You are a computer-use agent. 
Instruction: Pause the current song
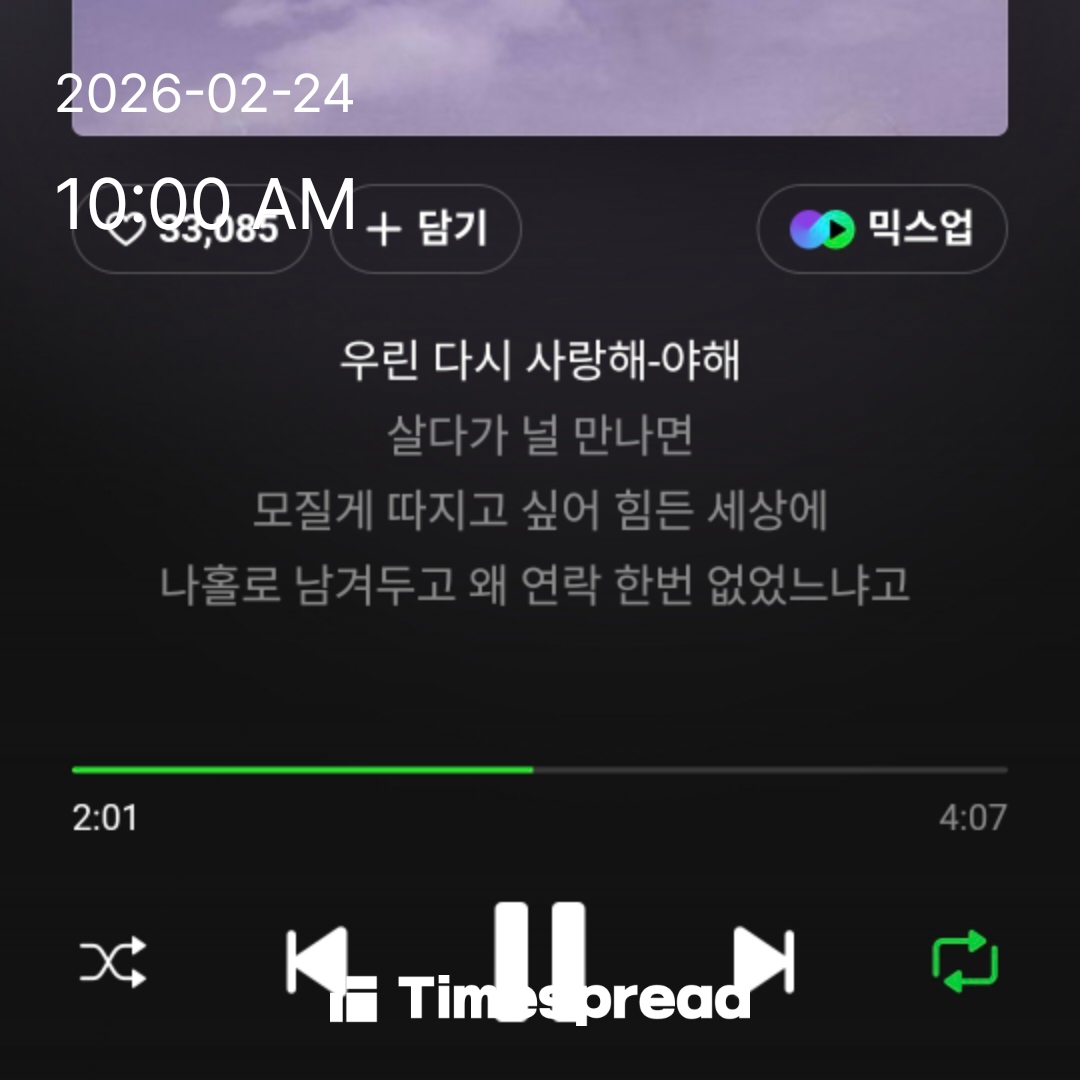click(x=540, y=960)
